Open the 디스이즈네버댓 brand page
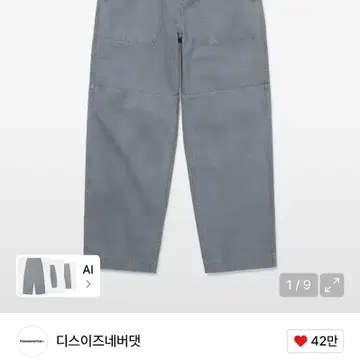This screenshot has width=360, height=360. click(x=98, y=341)
